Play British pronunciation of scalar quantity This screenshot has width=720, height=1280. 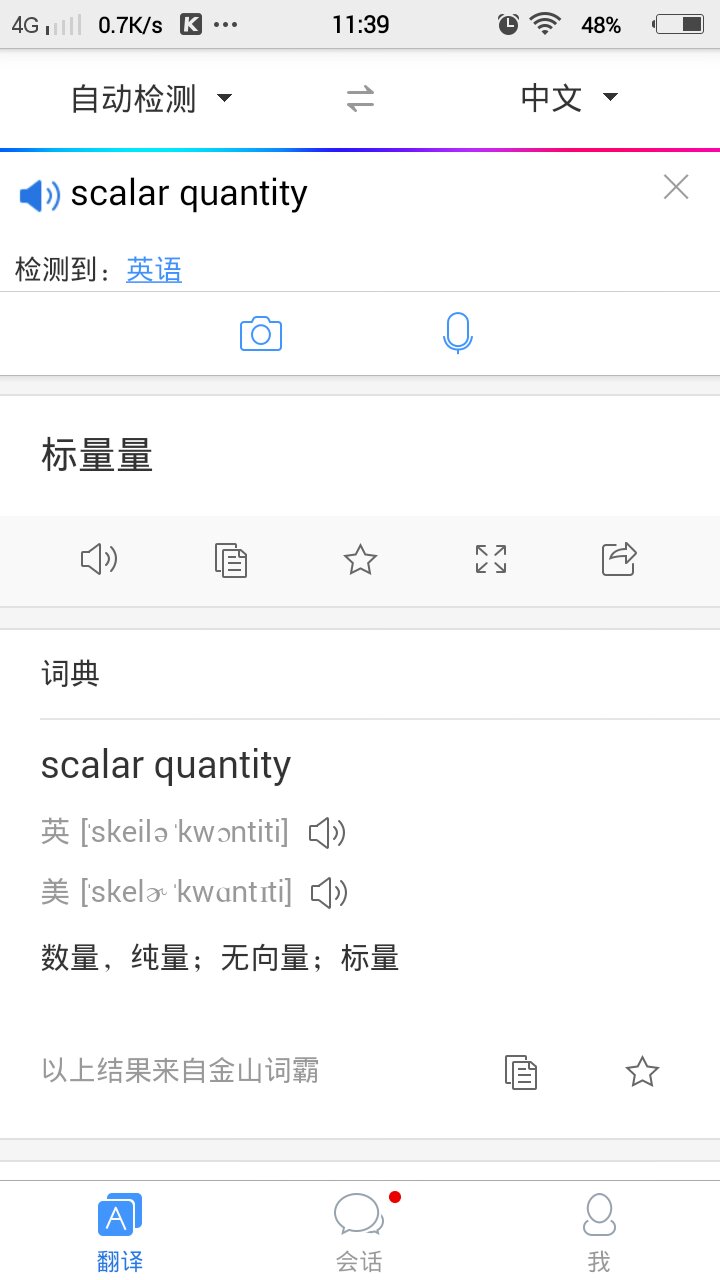coord(327,832)
